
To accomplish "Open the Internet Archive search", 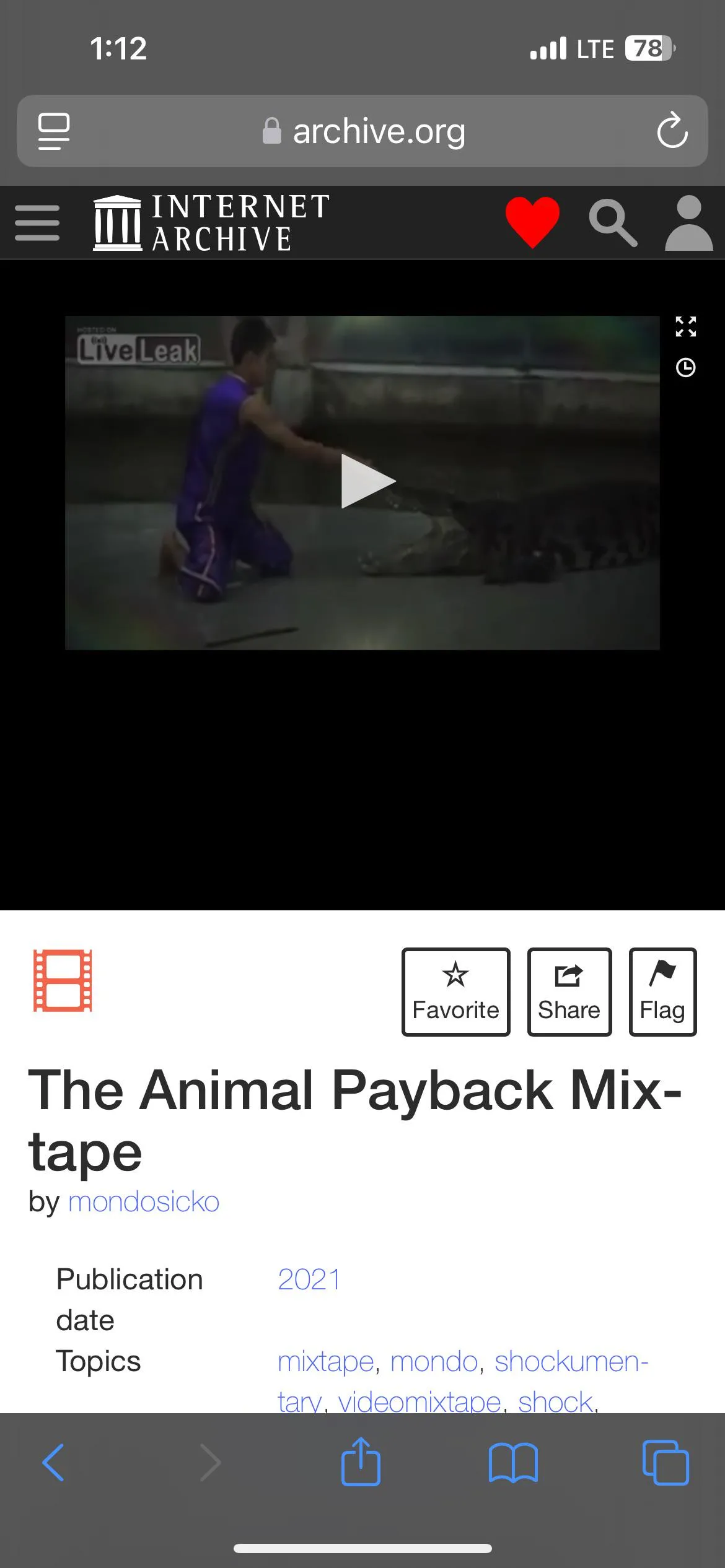I will (x=612, y=223).
